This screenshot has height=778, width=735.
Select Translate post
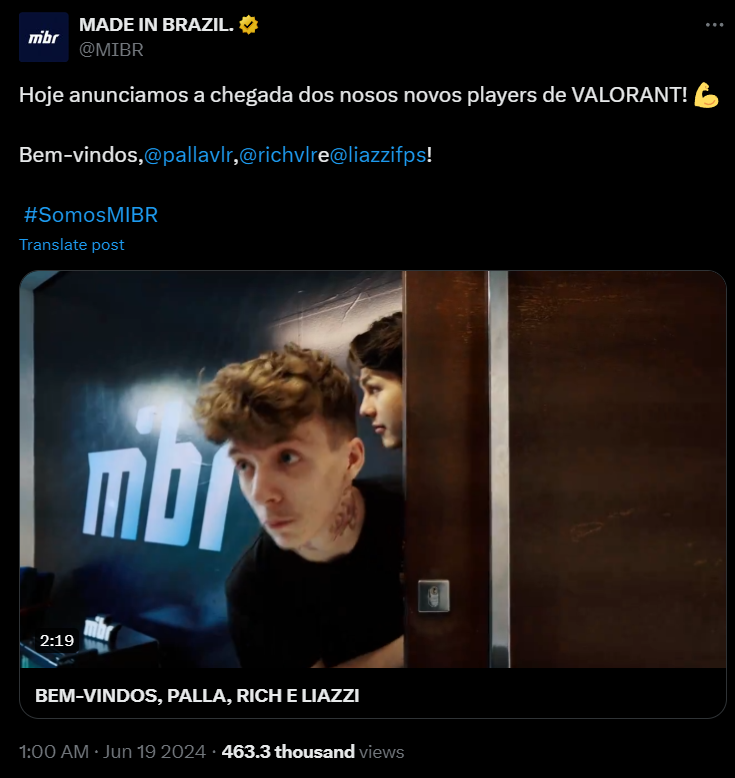[71, 244]
